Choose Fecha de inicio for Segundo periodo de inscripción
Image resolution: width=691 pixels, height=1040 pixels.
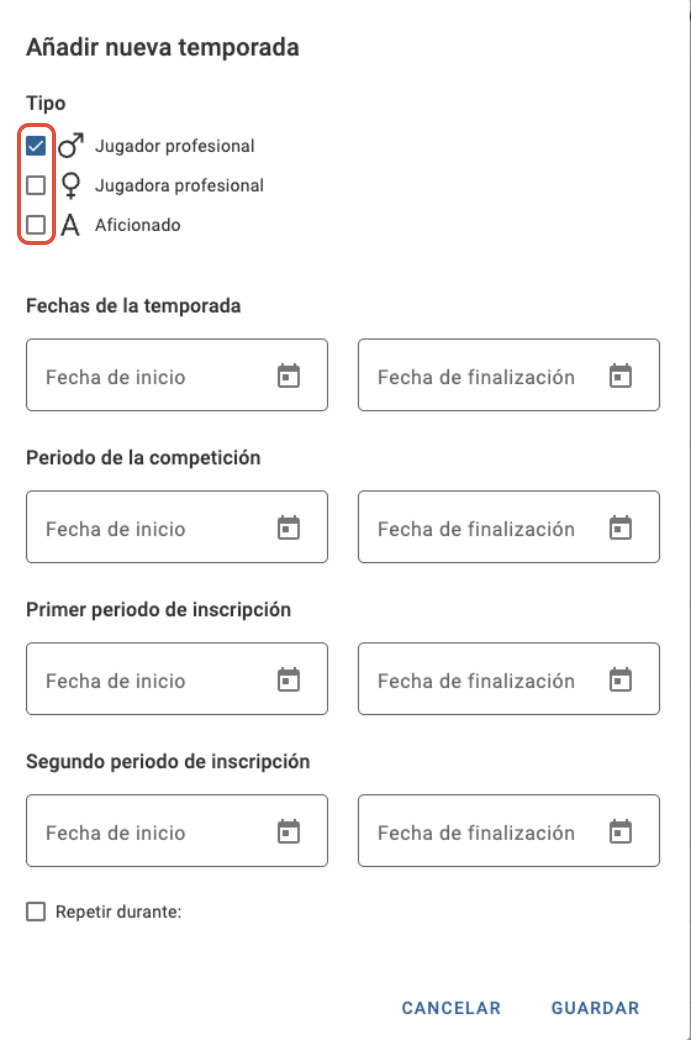(177, 831)
